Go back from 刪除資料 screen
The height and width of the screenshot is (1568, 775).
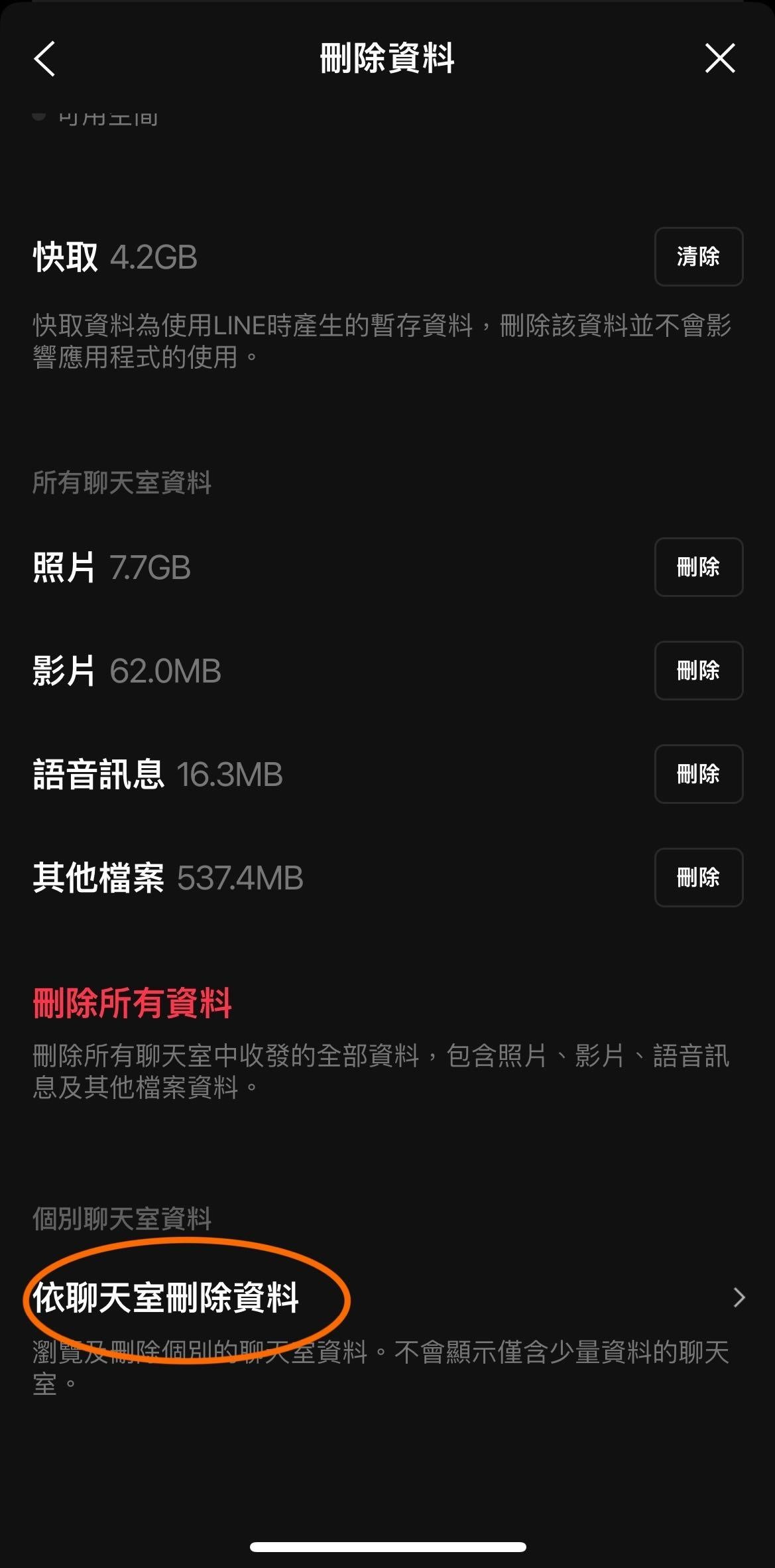tap(45, 59)
